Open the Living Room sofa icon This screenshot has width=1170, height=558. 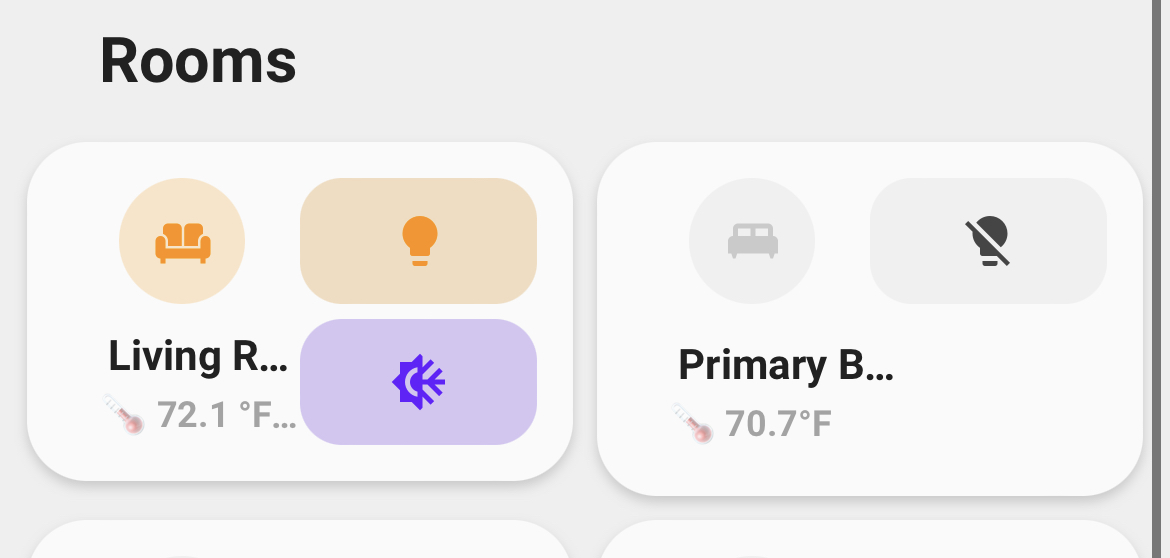(x=182, y=241)
